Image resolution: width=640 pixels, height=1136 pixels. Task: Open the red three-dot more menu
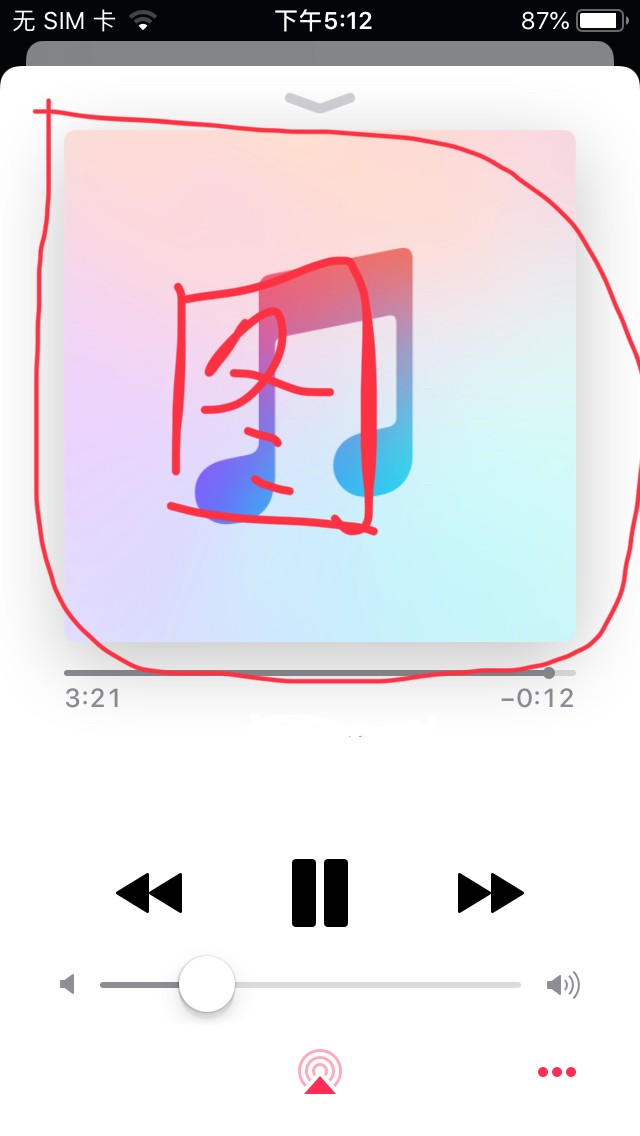[x=557, y=1072]
